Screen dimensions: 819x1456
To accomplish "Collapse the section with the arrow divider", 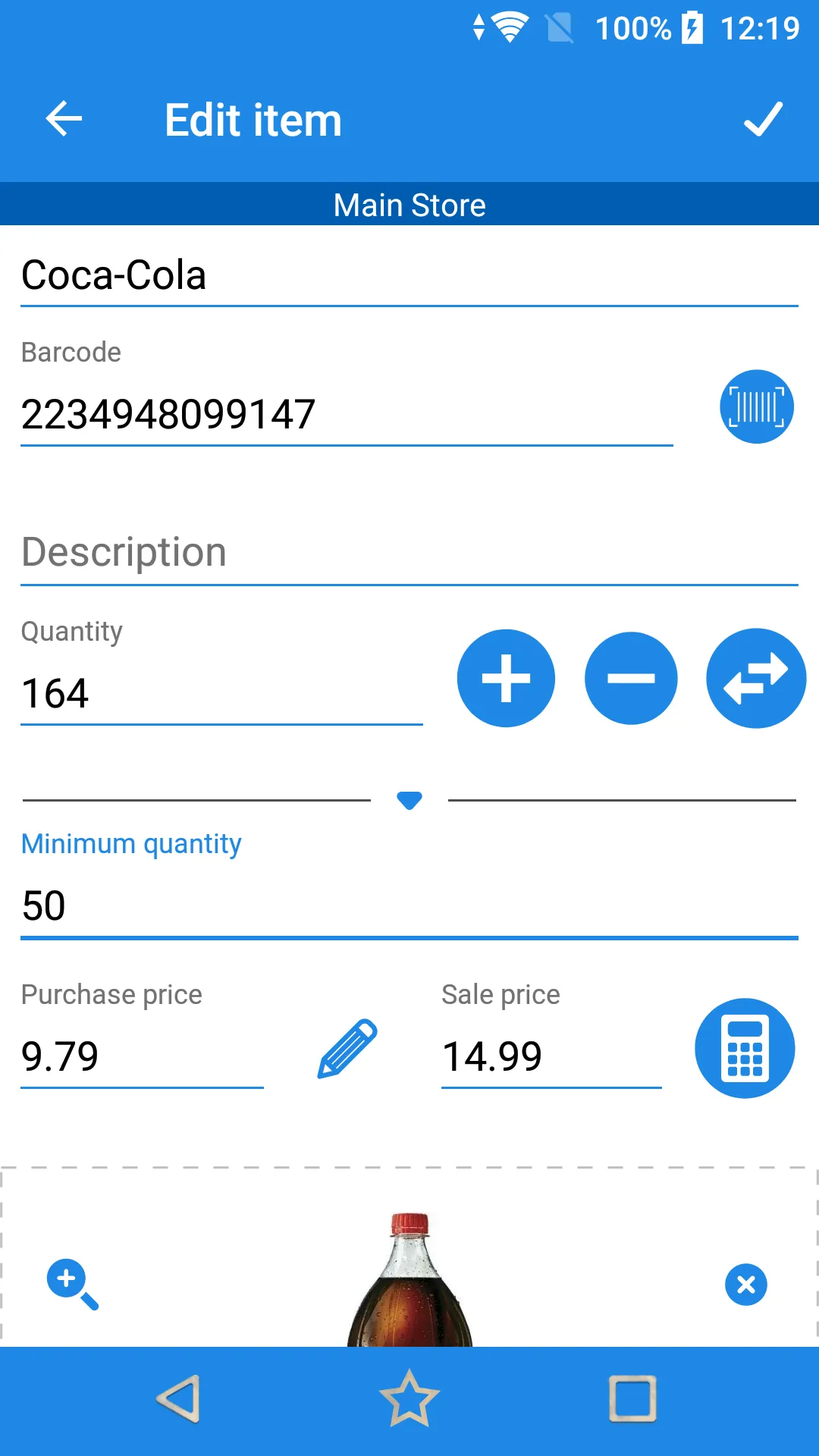I will [409, 800].
